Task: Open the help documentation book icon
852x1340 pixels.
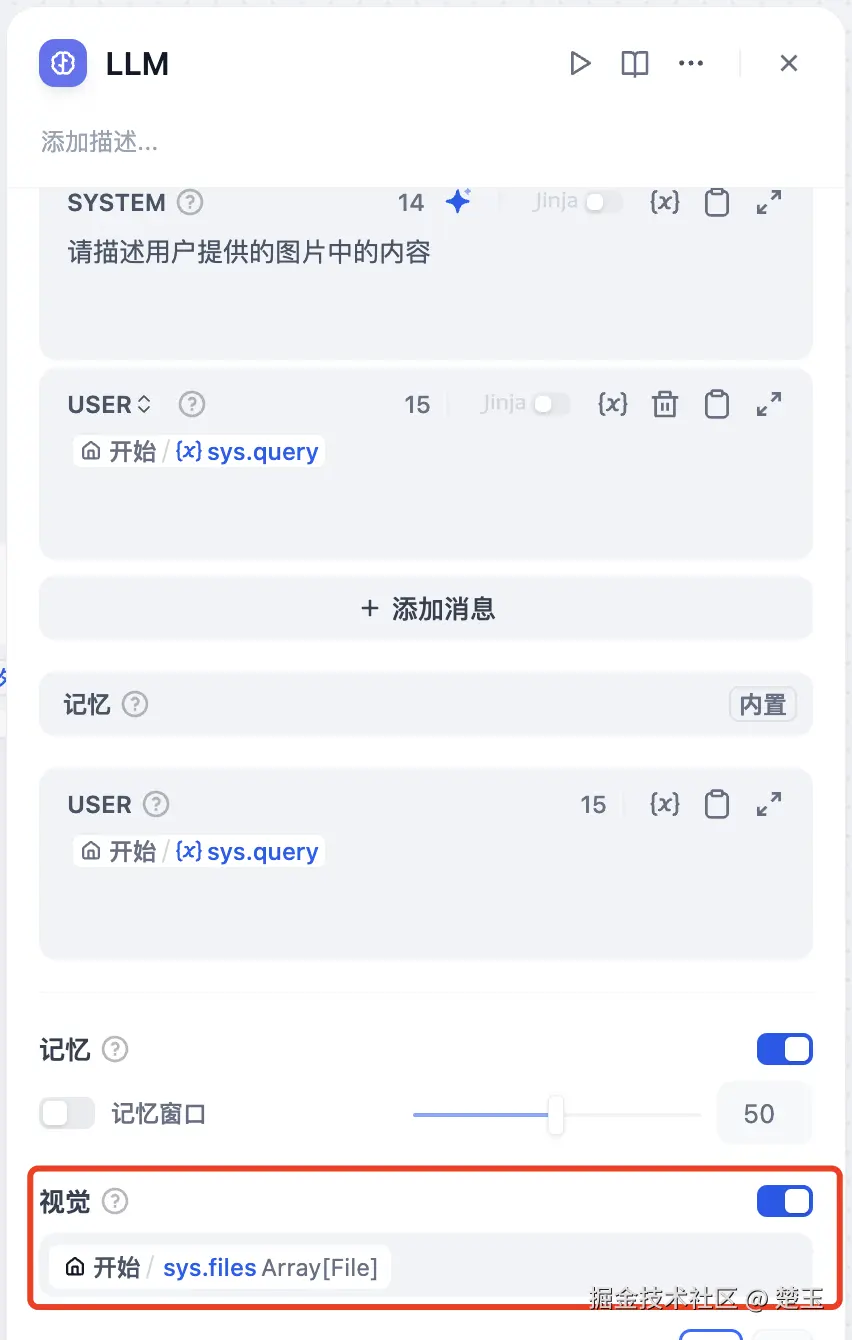Action: pos(635,64)
